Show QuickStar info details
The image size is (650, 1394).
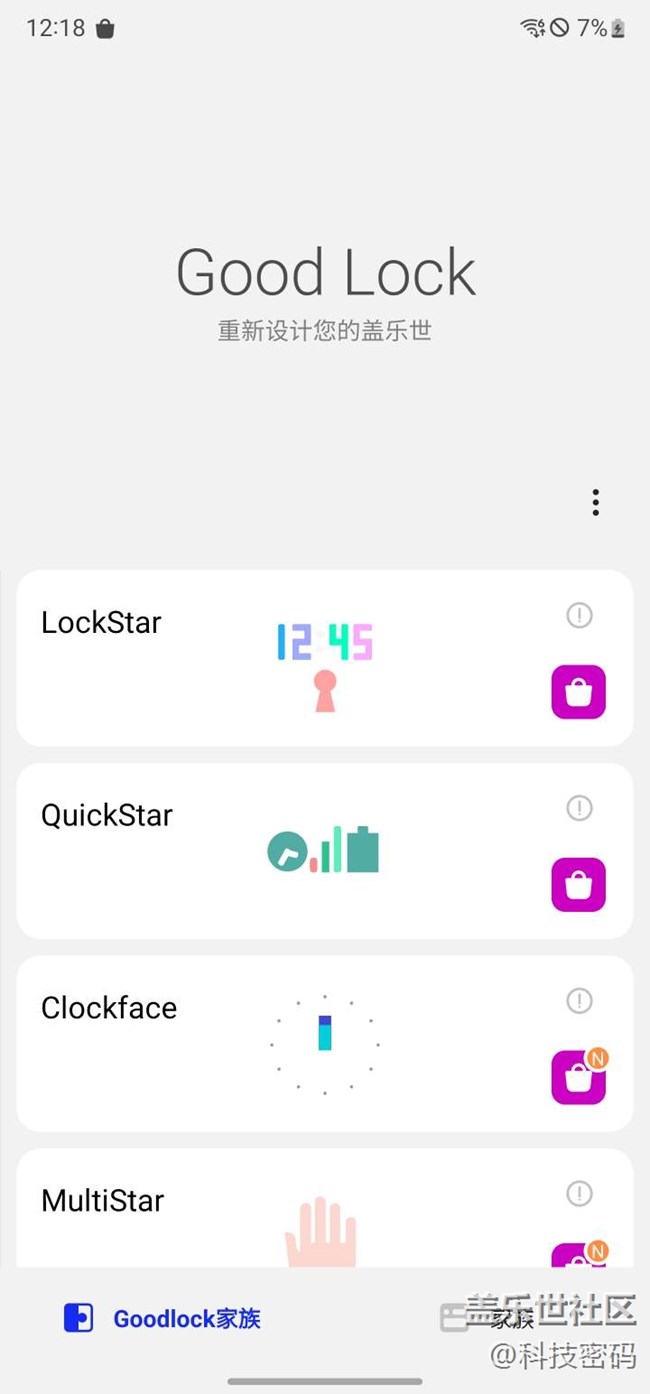(579, 808)
